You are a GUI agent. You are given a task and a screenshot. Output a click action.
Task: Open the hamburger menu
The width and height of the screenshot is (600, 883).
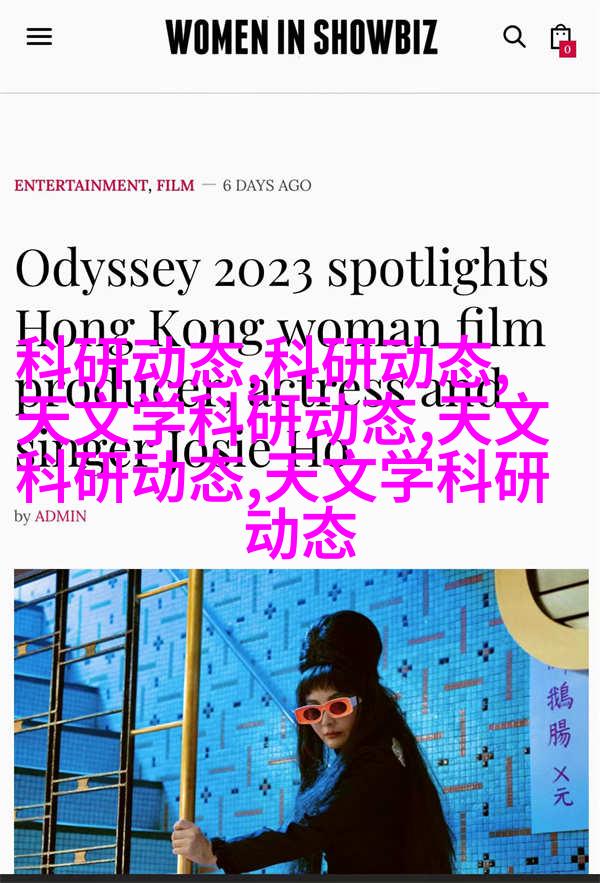(39, 37)
